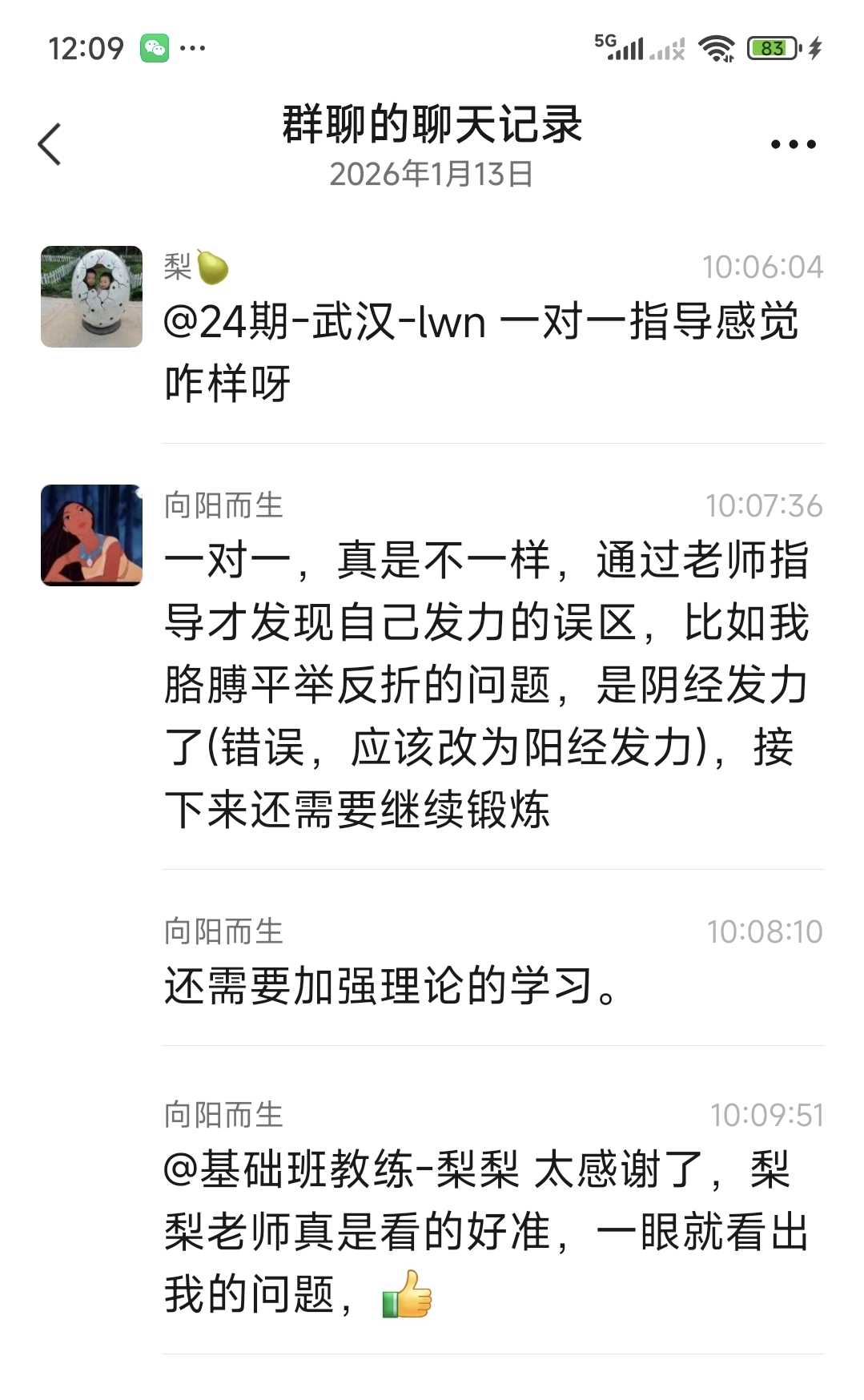Screen dimensions: 864x1400
Task: Open 梨's egg avatar profile
Action: click(x=91, y=296)
